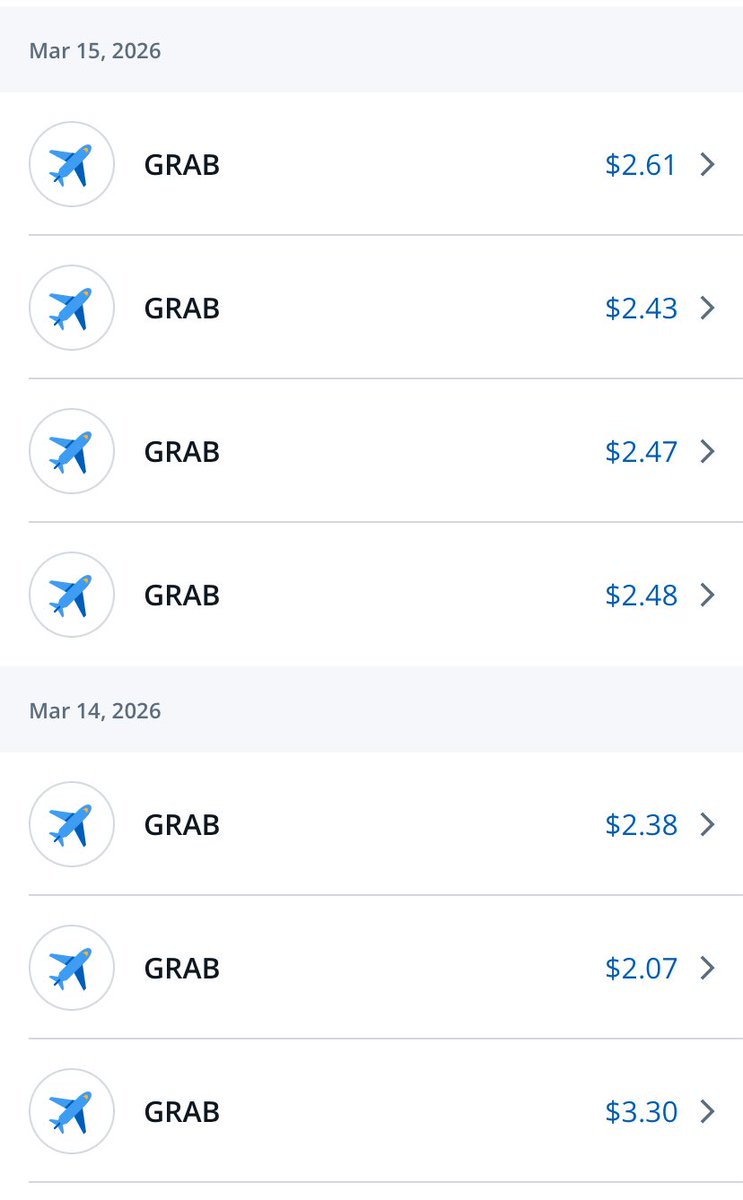View details of the $2.43 GRAB charge
This screenshot has width=743, height=1200.
click(x=371, y=308)
